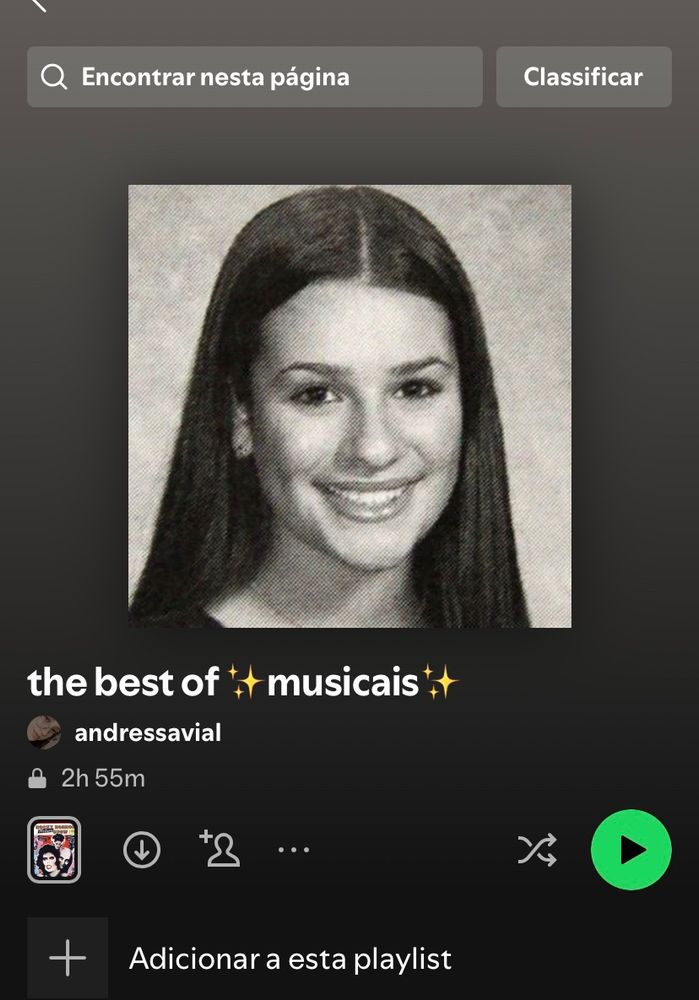The height and width of the screenshot is (1000, 699).
Task: Open the three-dot more options menu
Action: coord(294,850)
